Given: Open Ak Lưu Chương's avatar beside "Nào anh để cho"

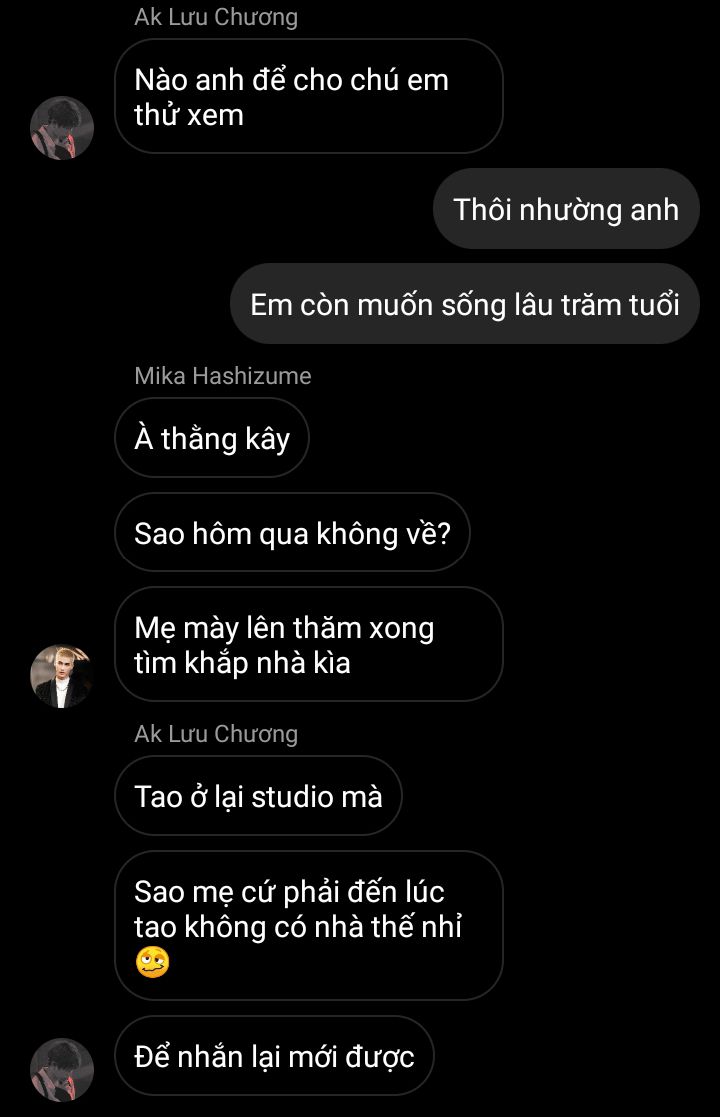Looking at the screenshot, I should [62, 128].
